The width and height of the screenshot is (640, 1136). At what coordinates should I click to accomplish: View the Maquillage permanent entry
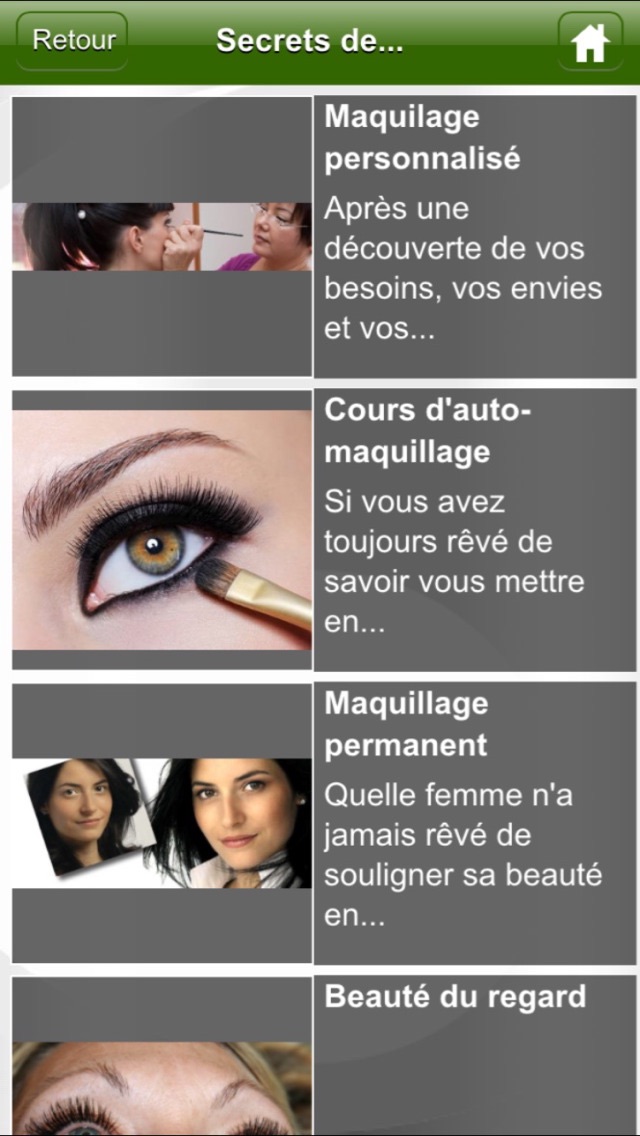click(324, 823)
